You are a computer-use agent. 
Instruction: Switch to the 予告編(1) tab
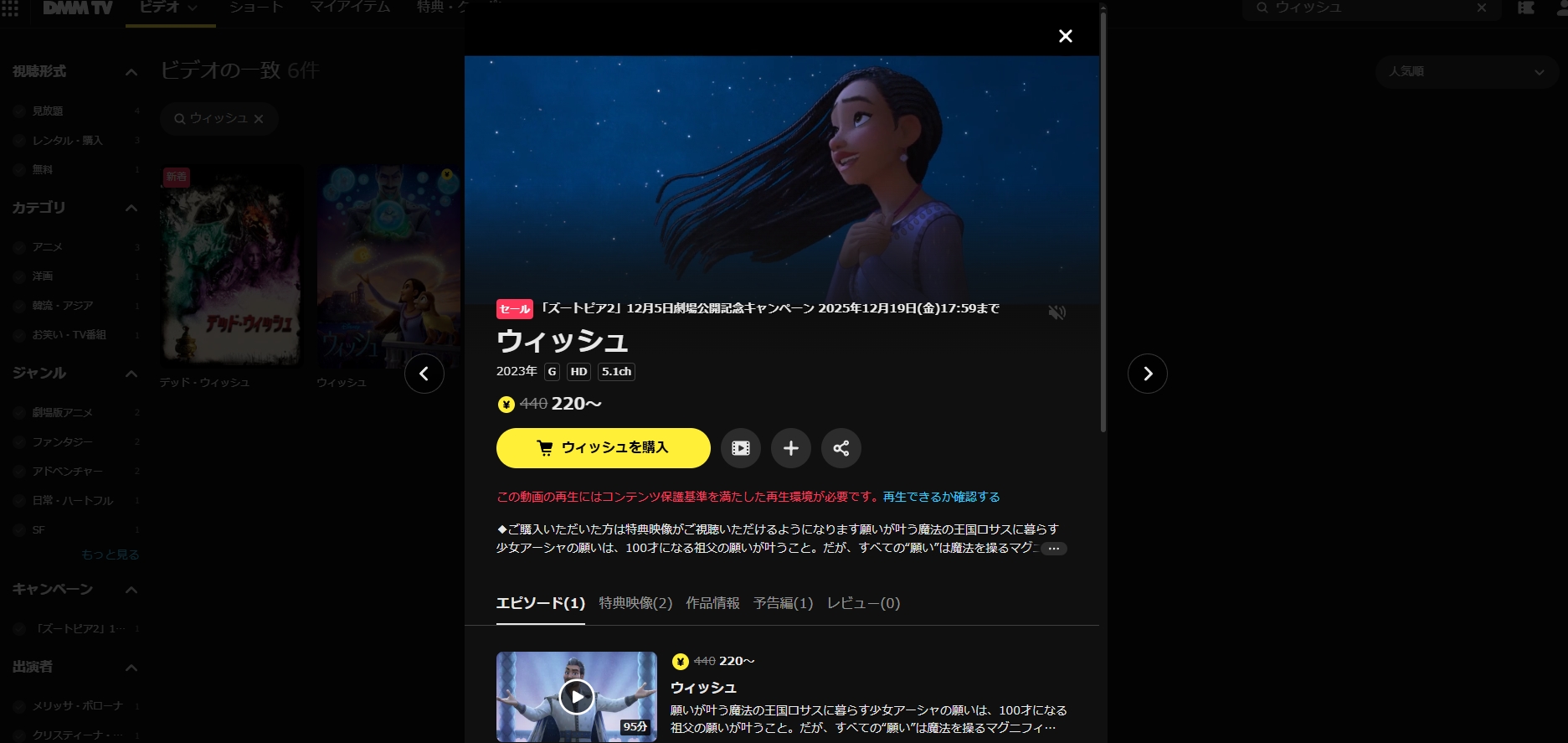click(783, 603)
